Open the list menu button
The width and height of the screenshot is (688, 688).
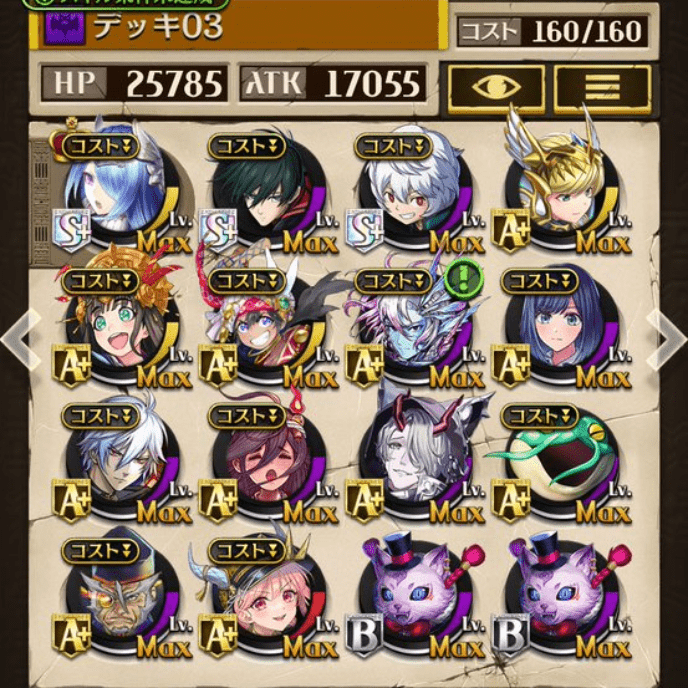pyautogui.click(x=601, y=88)
